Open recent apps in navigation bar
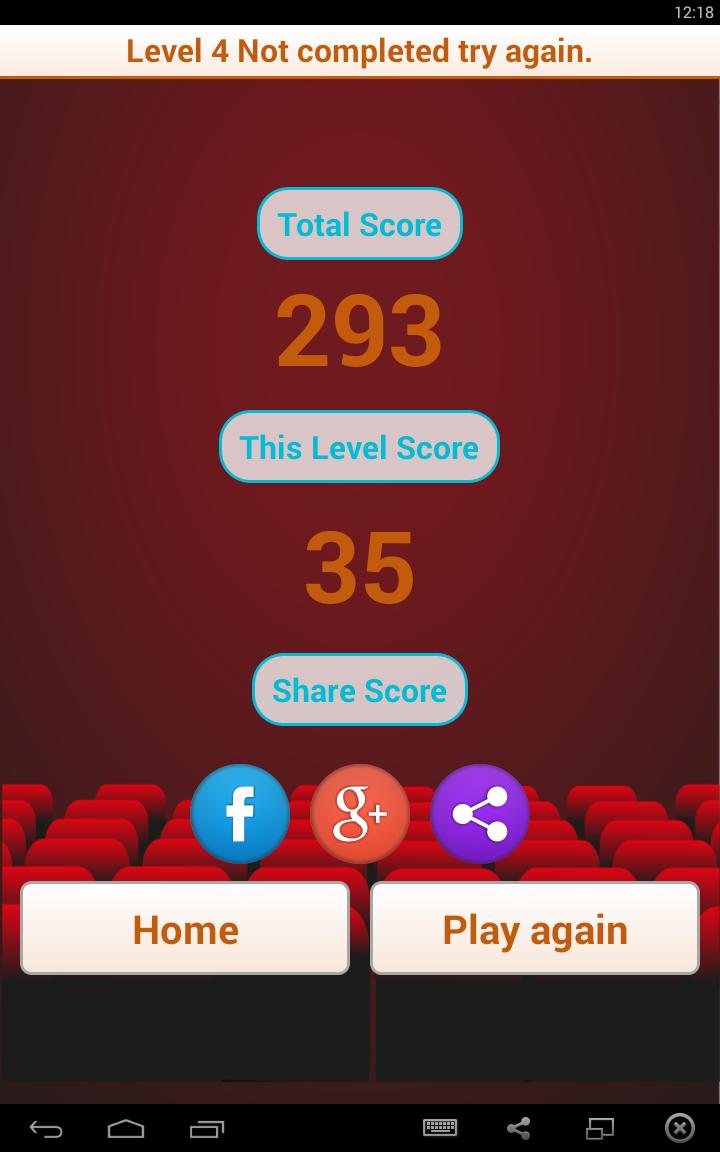720x1152 pixels. point(207,1129)
